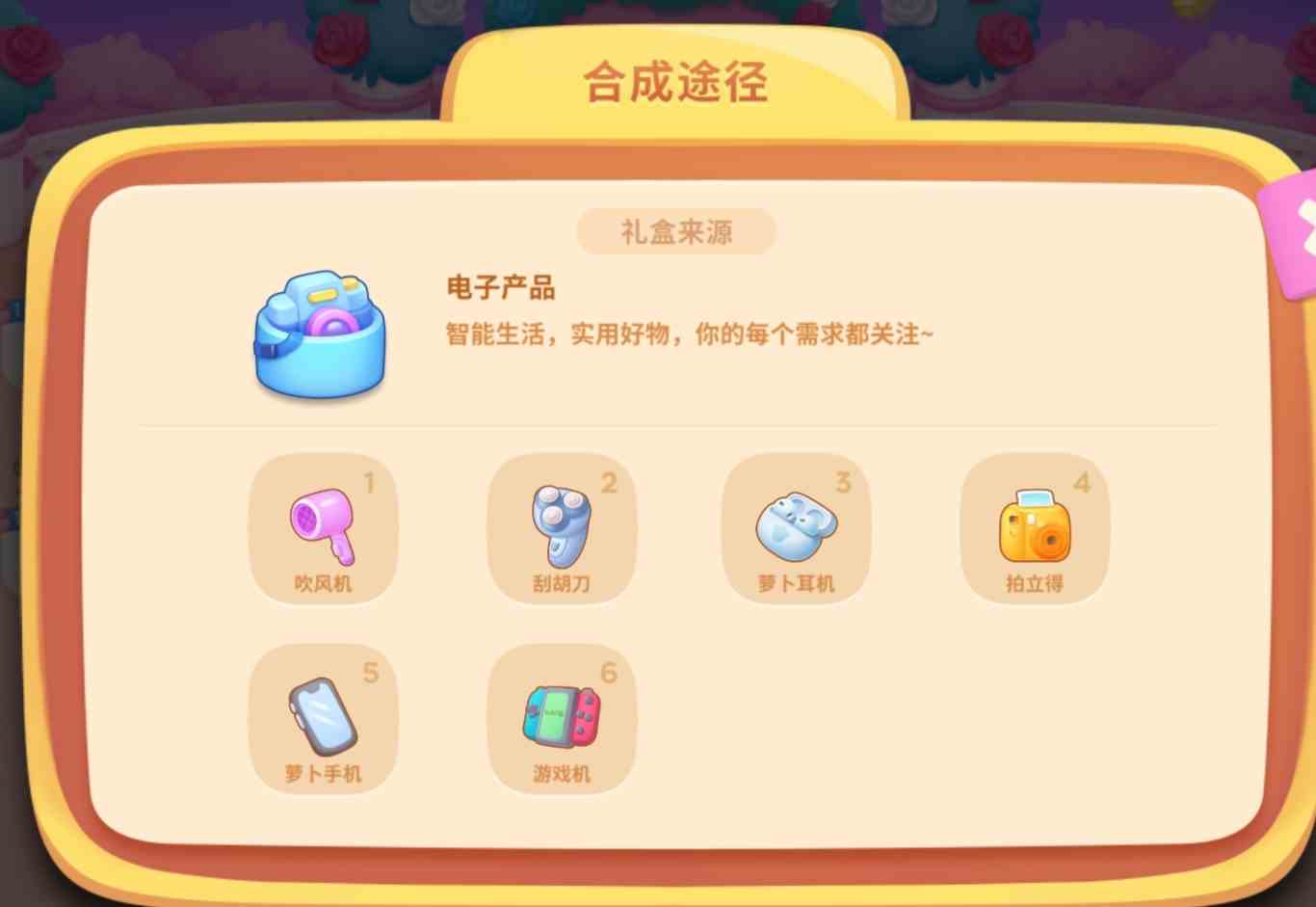
Task: Select the 吹风机 item tile
Action: (323, 529)
